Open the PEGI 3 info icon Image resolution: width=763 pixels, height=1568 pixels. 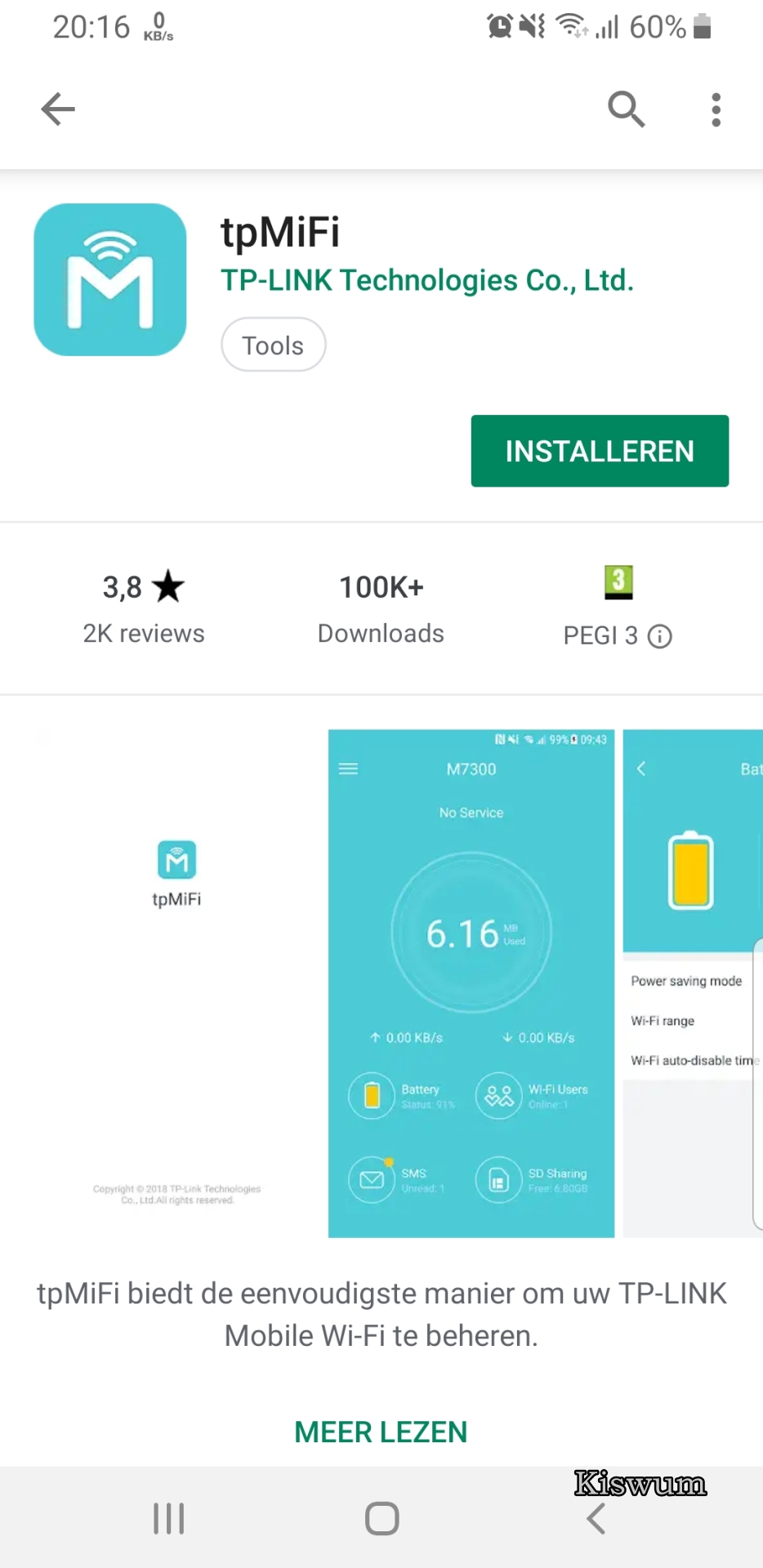pos(660,636)
